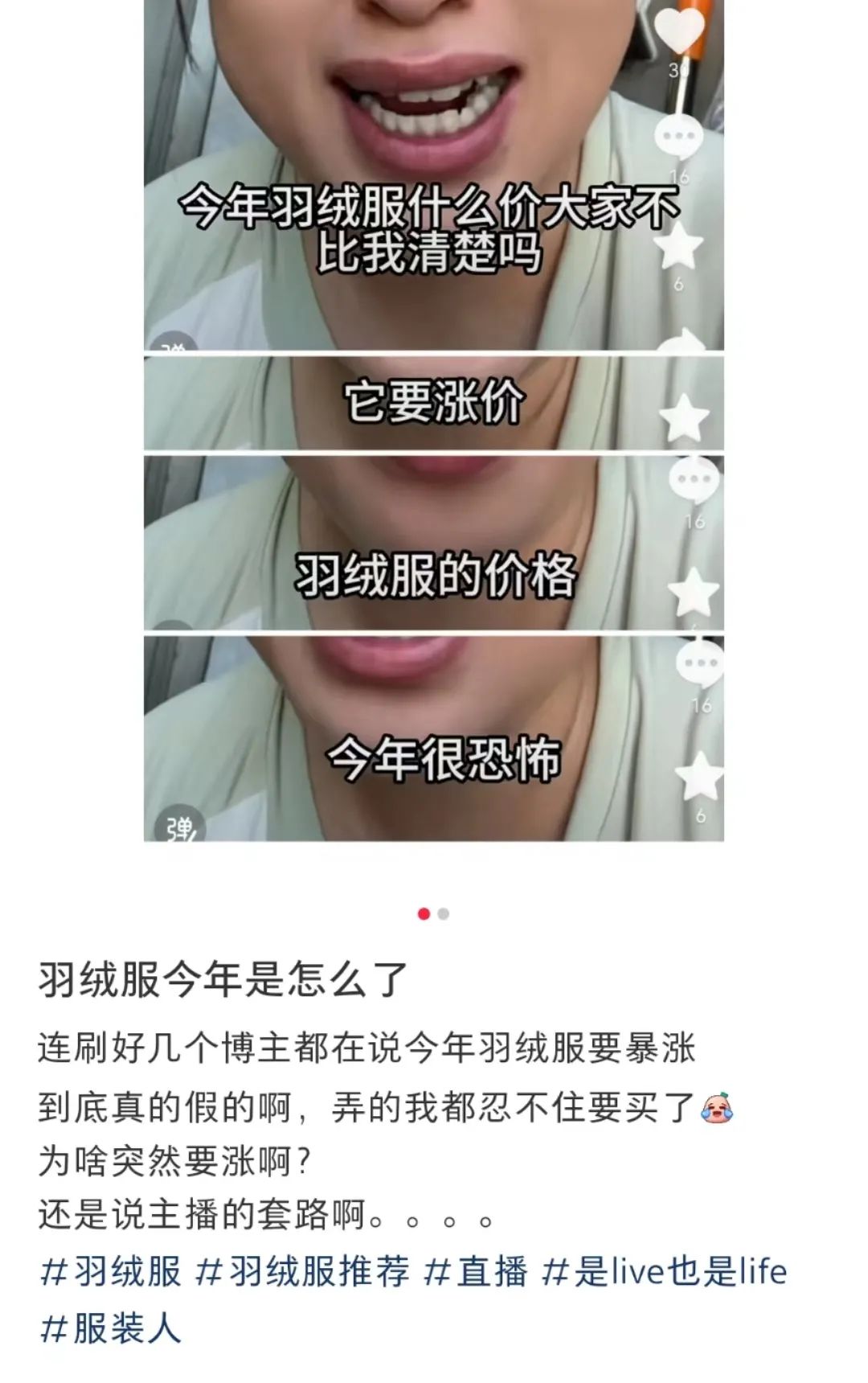Open the #服装人 hashtag
The height and width of the screenshot is (1383, 868).
click(111, 1328)
